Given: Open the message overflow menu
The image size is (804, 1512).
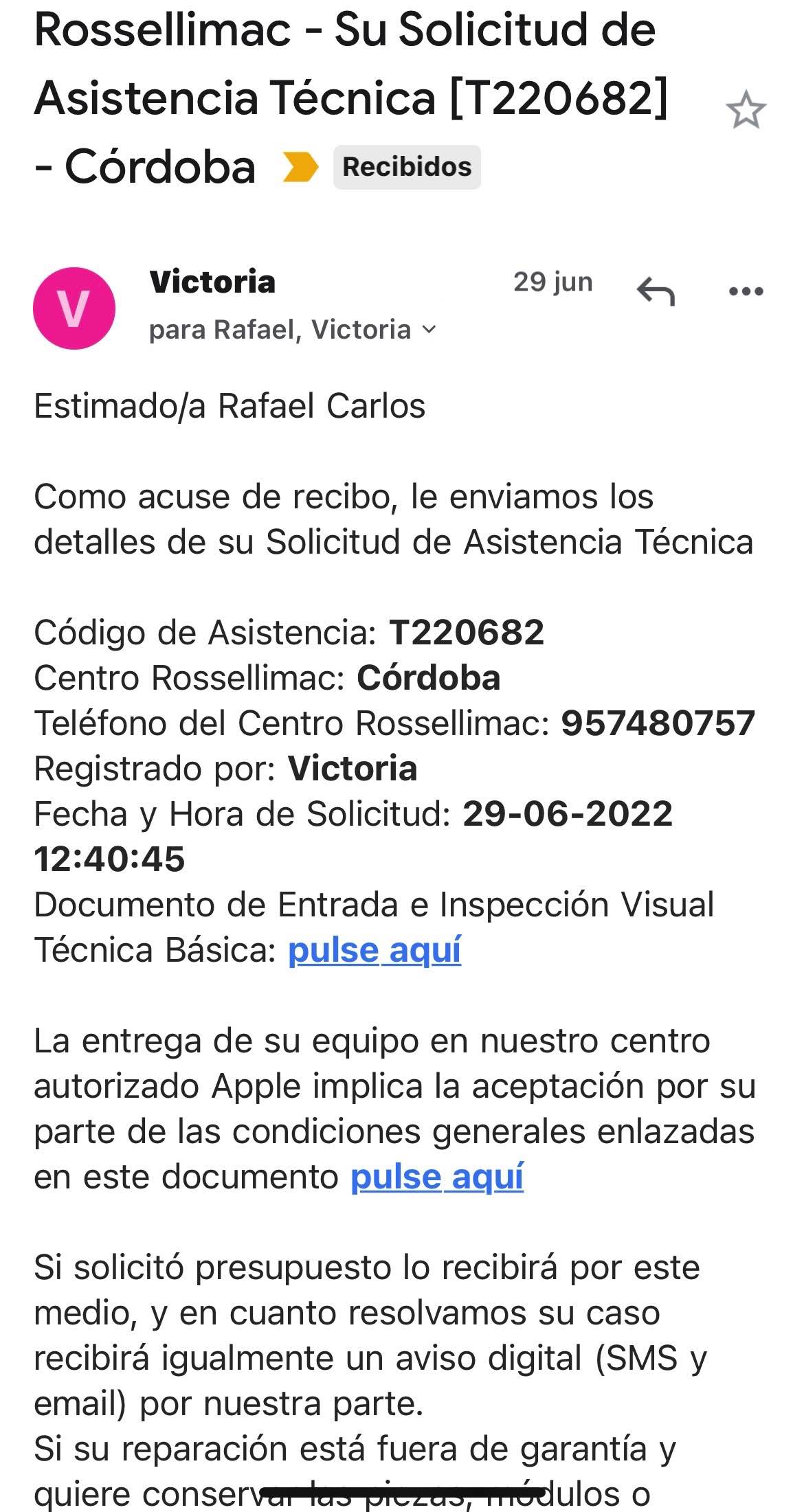Looking at the screenshot, I should (x=746, y=291).
